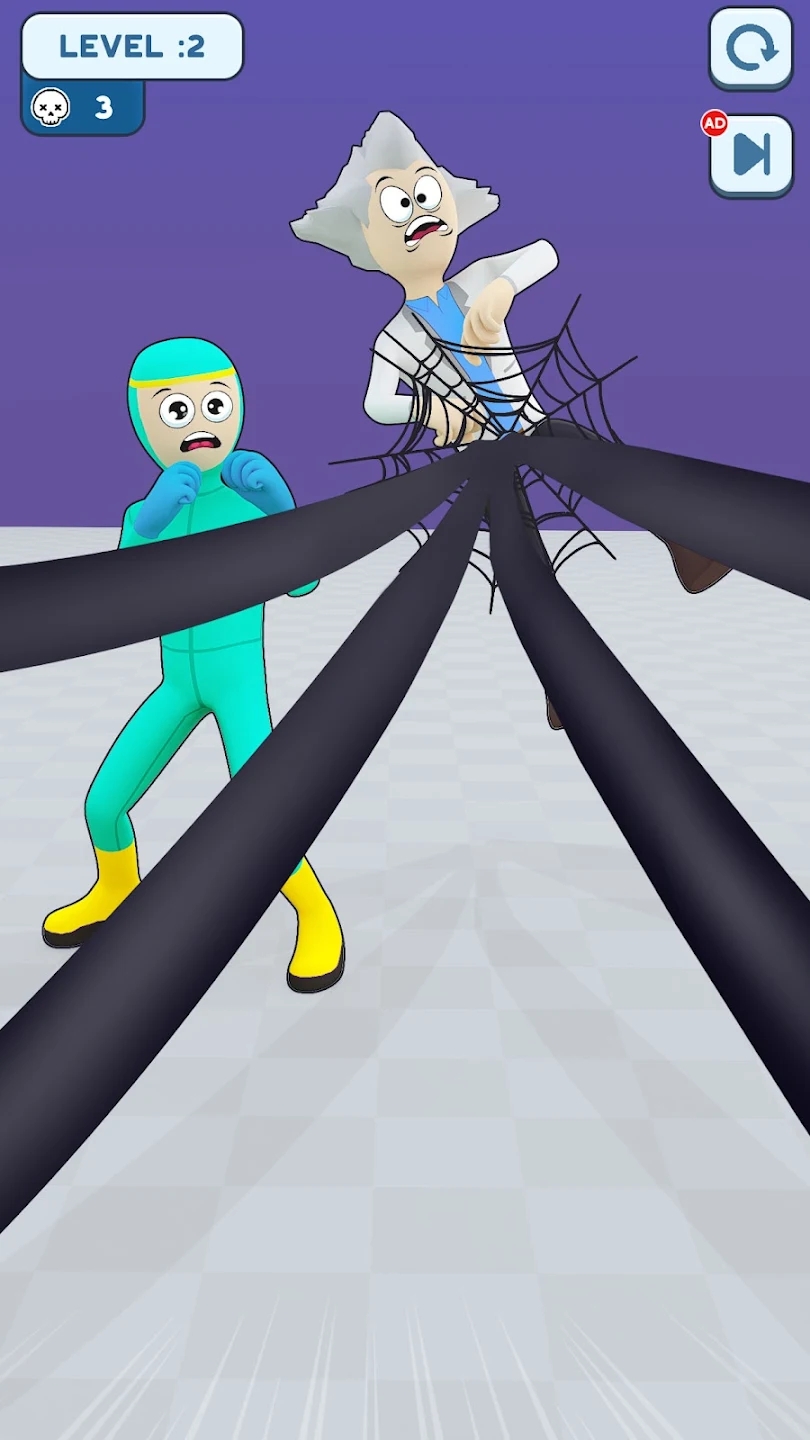Restart the current level
The image size is (810, 1440).
[751, 48]
